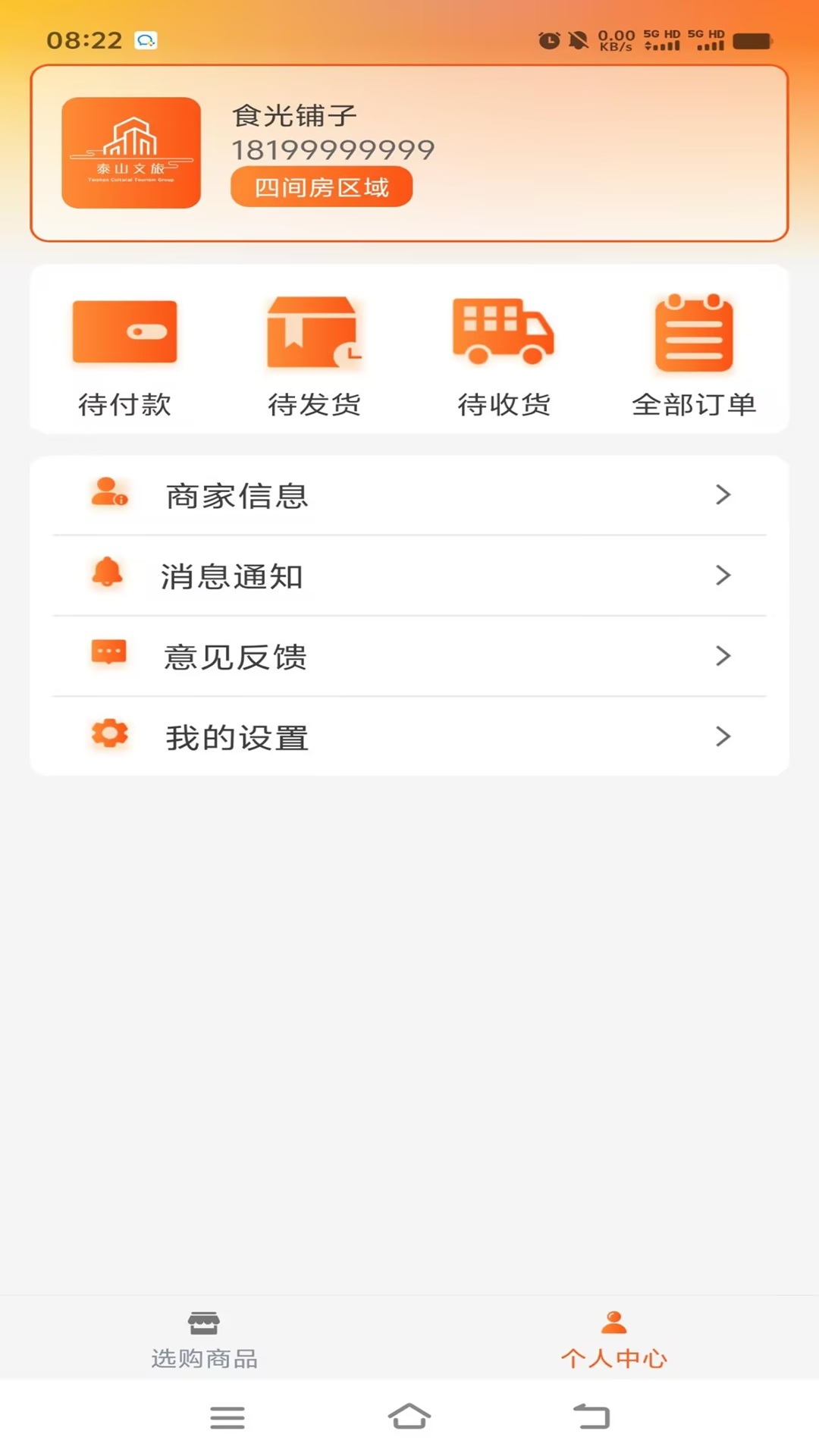Expand the 我的设置 row chevron
819x1456 pixels.
click(723, 736)
